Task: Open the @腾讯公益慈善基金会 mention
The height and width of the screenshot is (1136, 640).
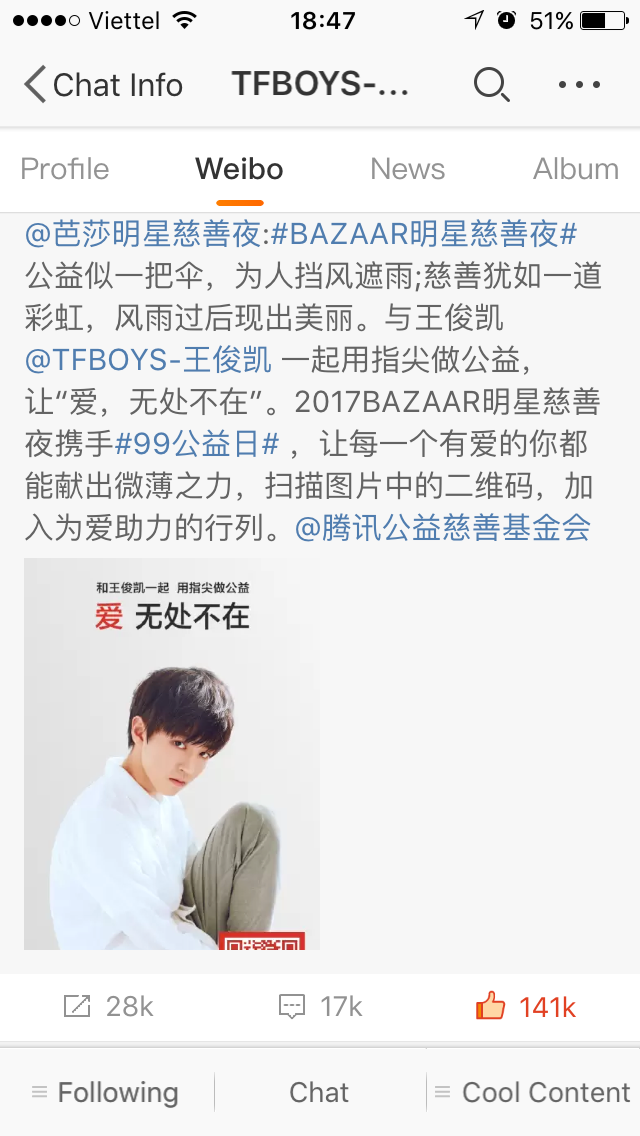Action: (x=443, y=527)
